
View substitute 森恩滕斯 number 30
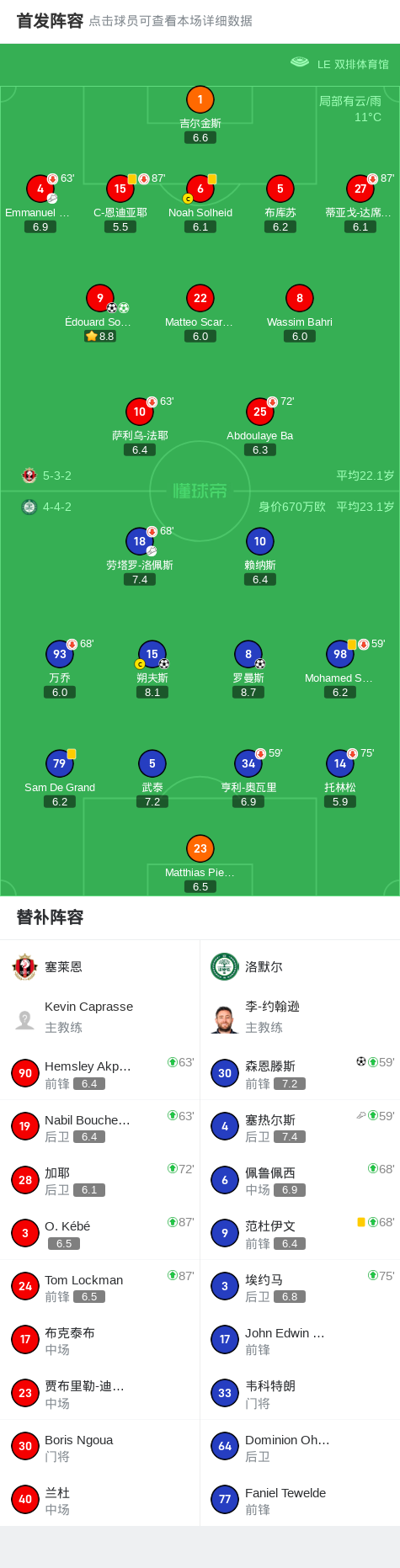coord(300,1073)
